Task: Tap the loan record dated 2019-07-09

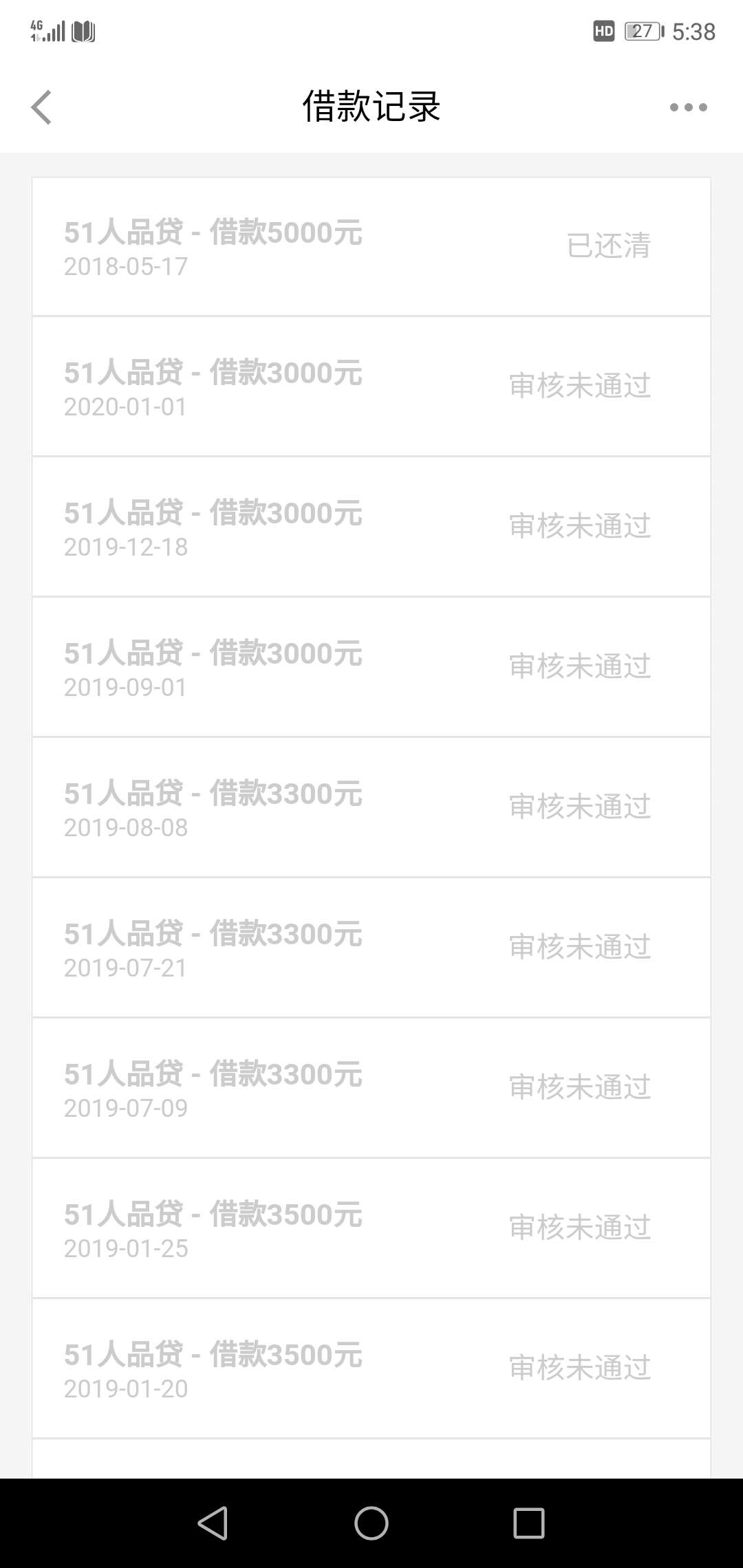Action: point(371,1089)
